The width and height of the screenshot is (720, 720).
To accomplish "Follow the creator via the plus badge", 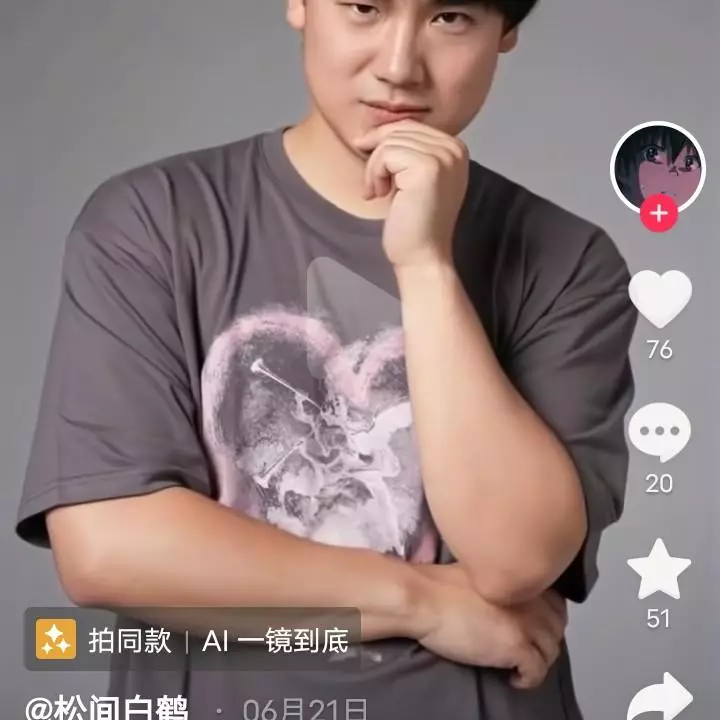I will coord(658,214).
